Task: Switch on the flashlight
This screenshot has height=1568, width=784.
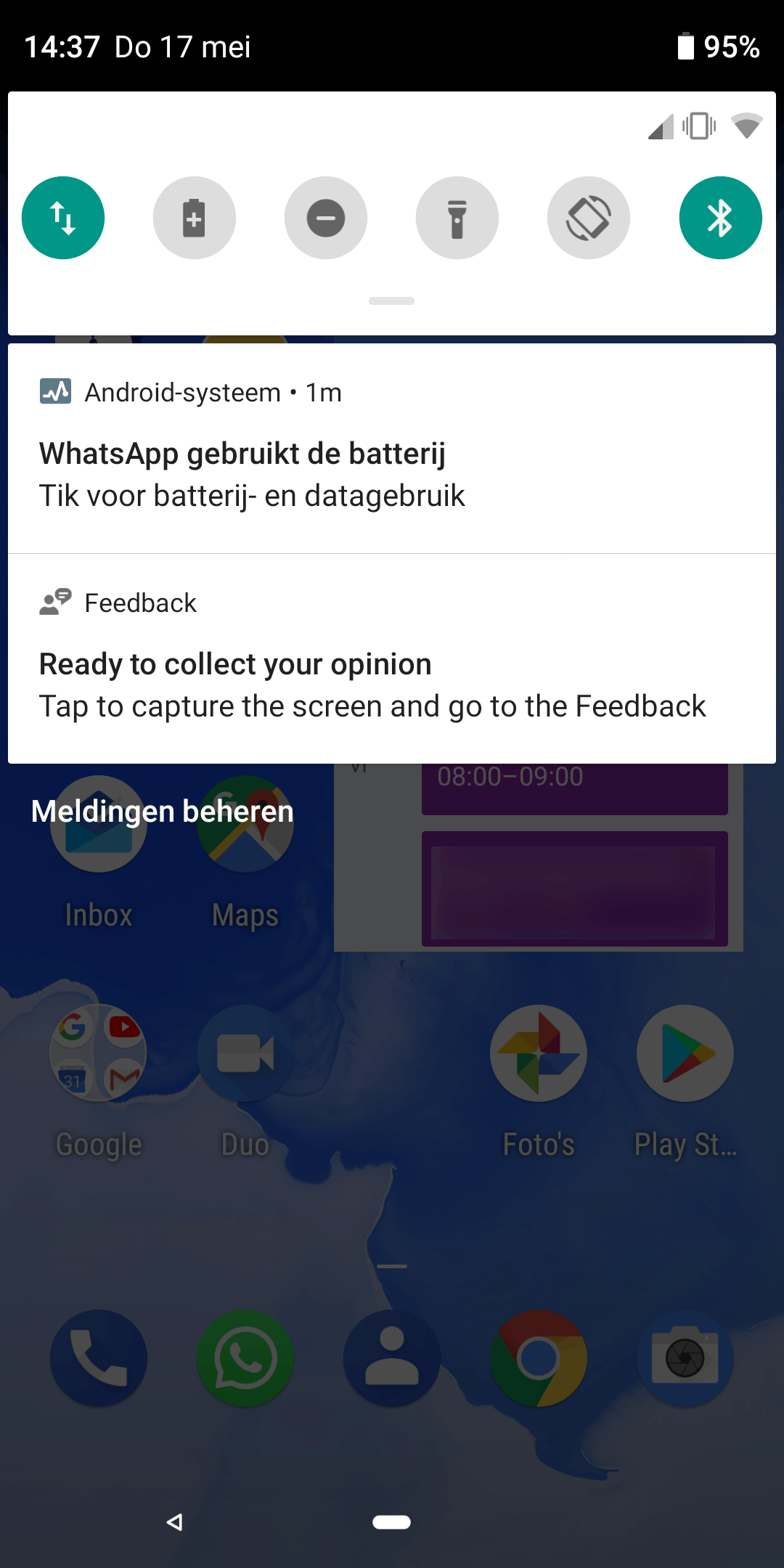Action: tap(457, 218)
